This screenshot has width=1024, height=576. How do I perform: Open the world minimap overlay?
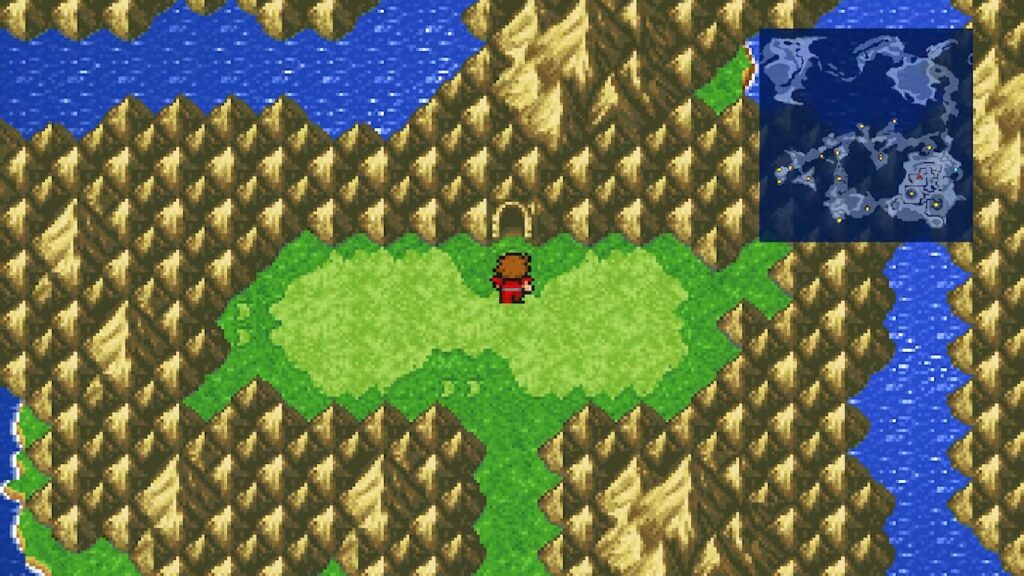pos(865,135)
